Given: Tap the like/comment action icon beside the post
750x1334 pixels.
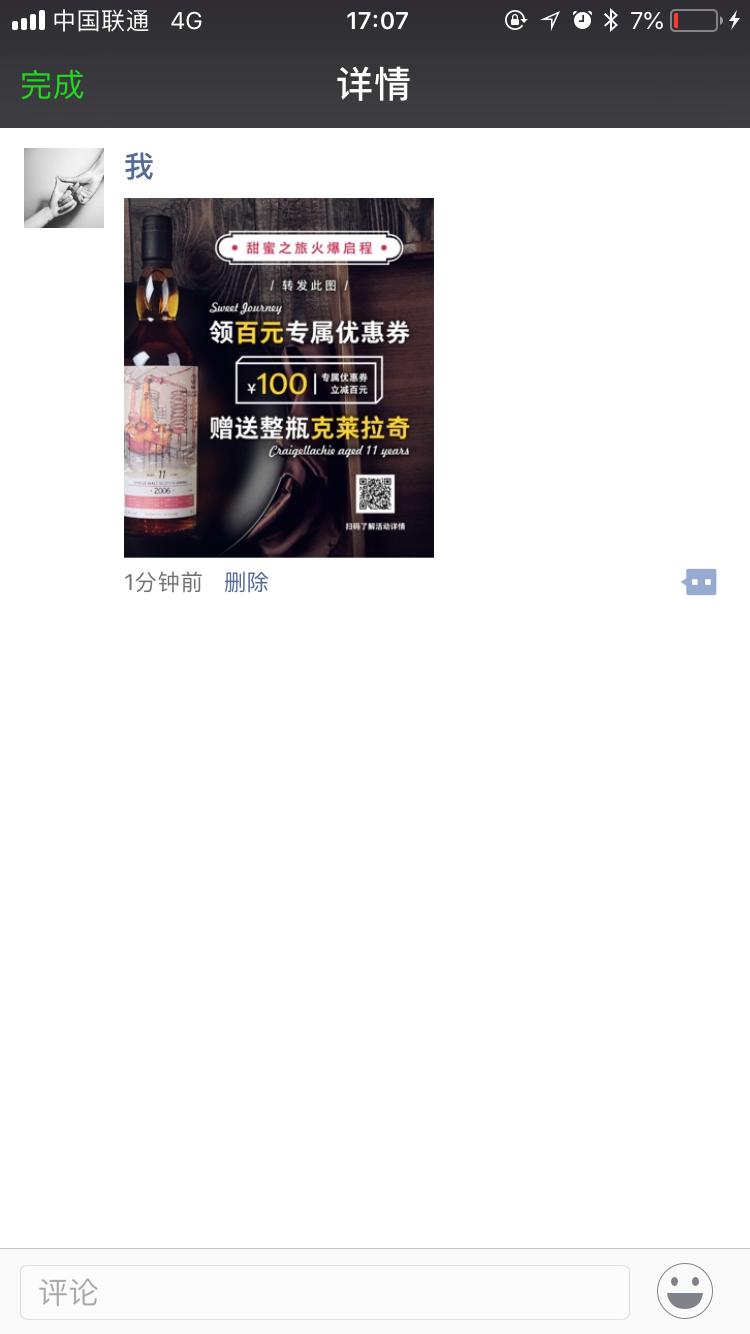Looking at the screenshot, I should [699, 581].
